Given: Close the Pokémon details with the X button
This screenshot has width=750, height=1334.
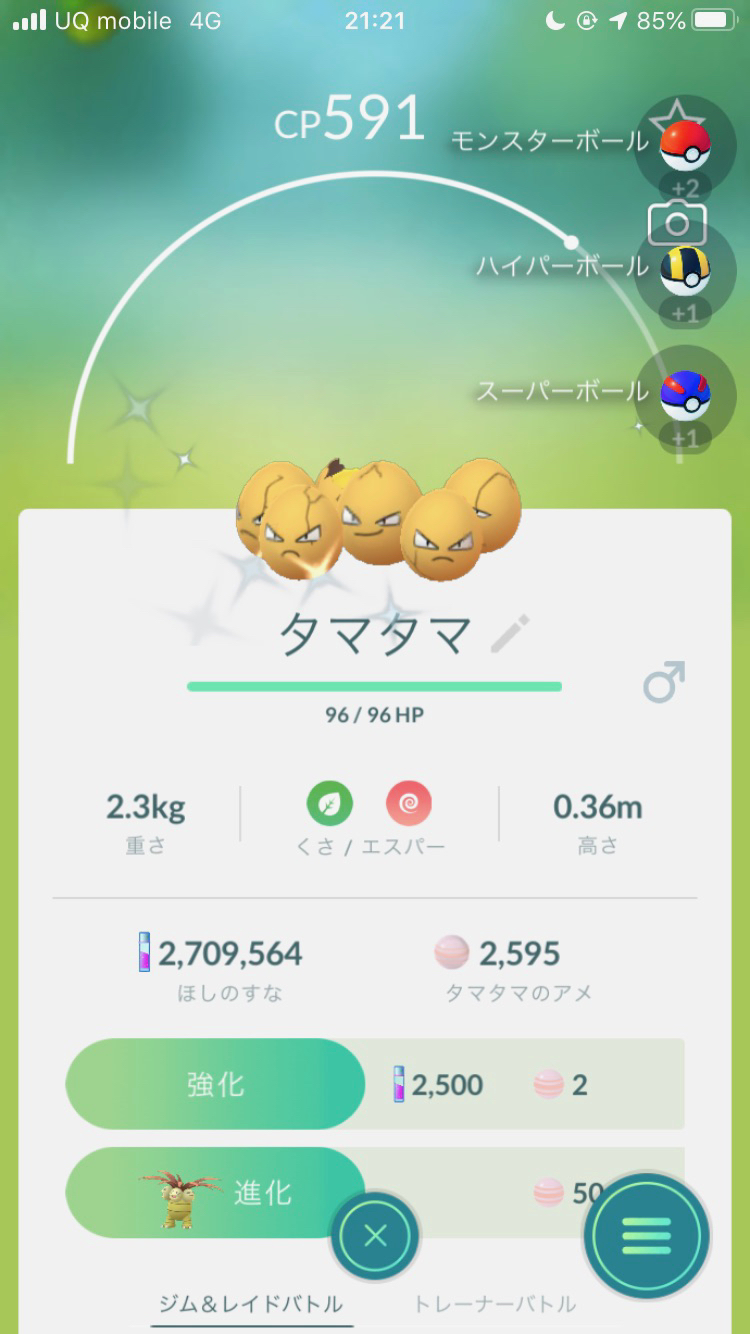Looking at the screenshot, I should coord(375,1237).
